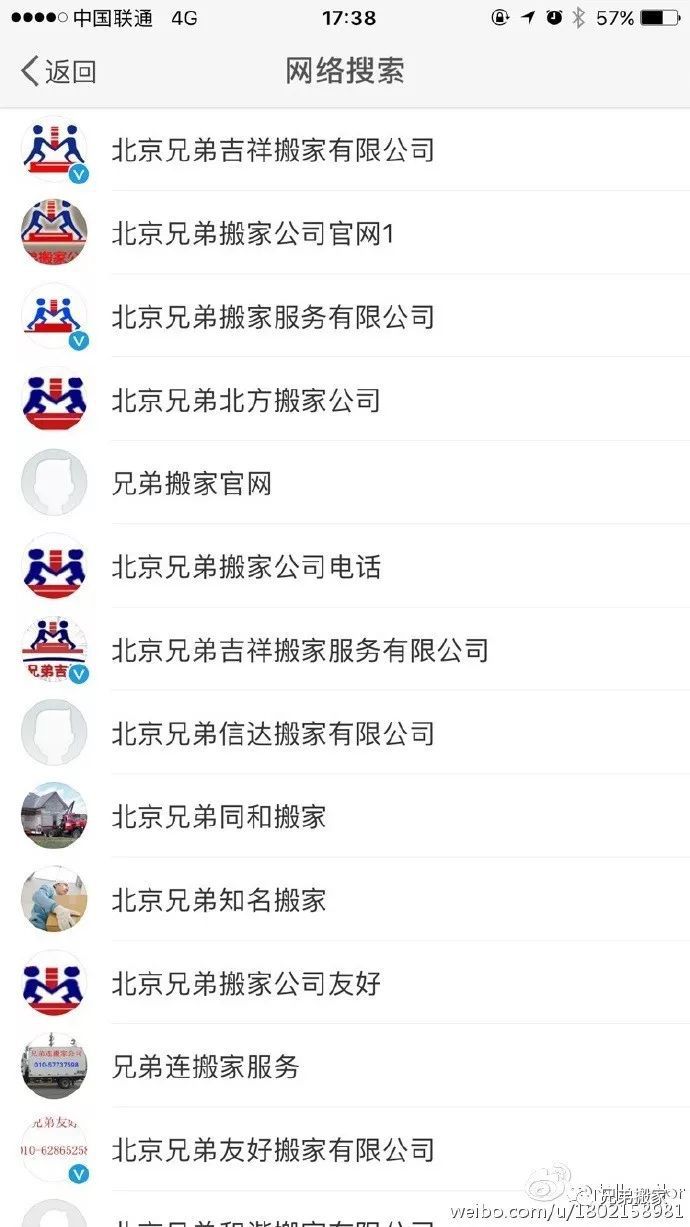690x1227 pixels.
Task: Select 北京兄弟搬家公司官网1 from the list
Action: [x=253, y=234]
